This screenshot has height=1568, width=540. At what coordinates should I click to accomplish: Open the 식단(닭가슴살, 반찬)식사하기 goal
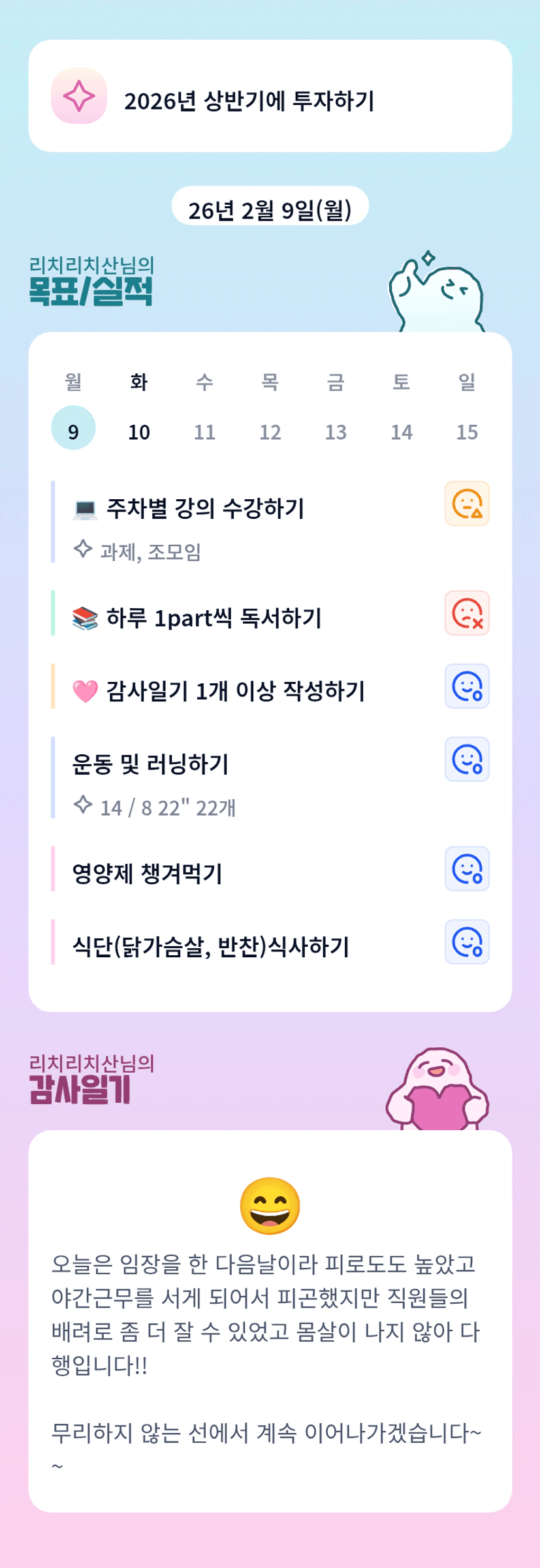[211, 947]
